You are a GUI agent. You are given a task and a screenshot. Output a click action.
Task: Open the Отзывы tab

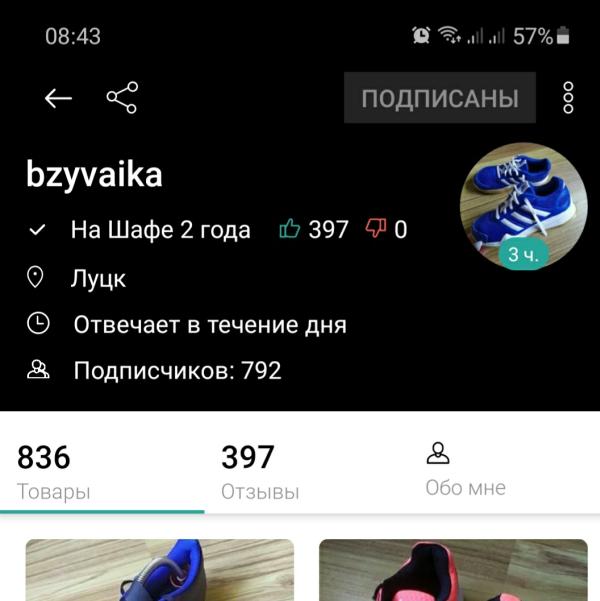[260, 472]
